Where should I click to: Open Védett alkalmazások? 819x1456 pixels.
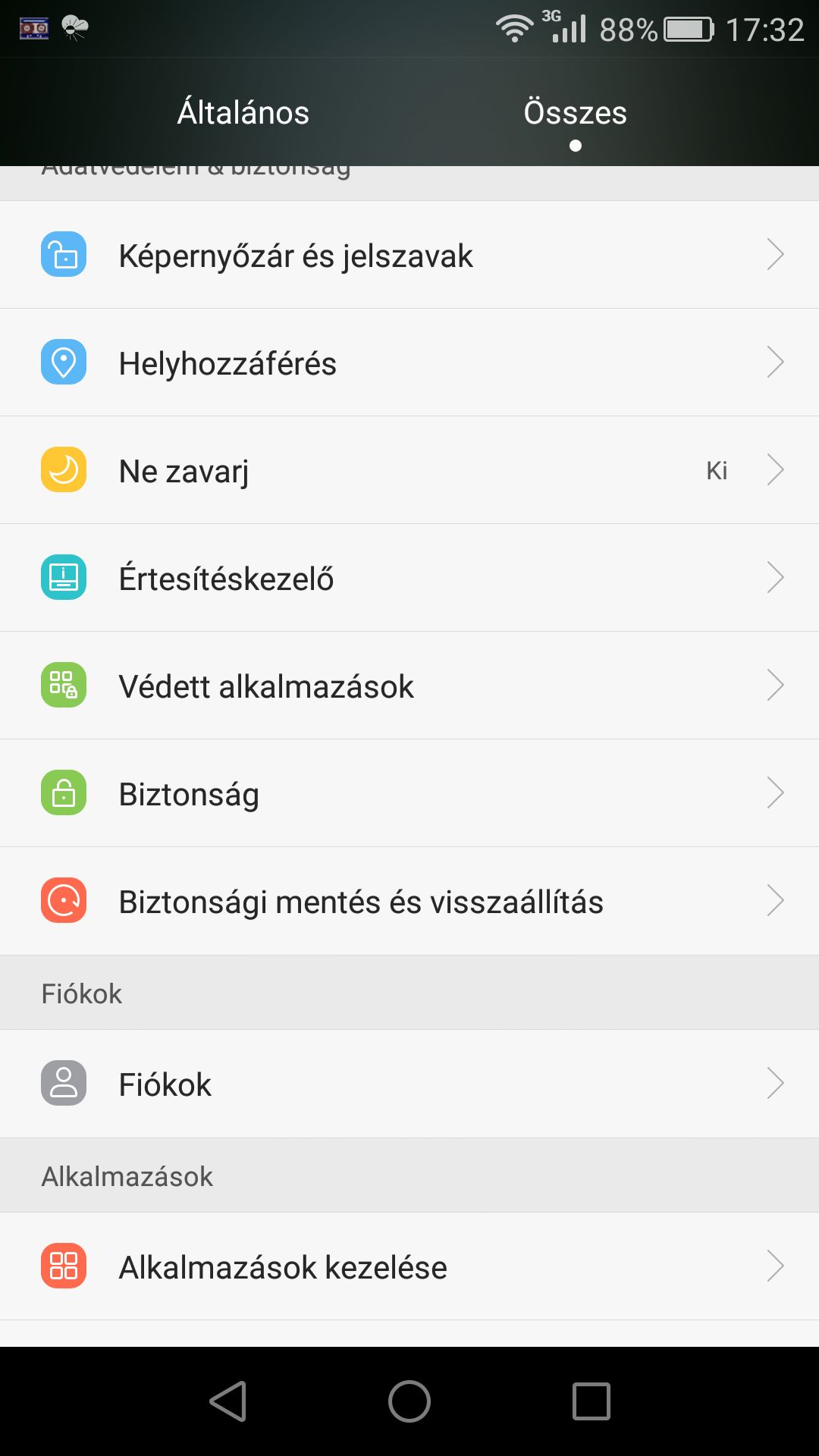pyautogui.click(x=409, y=686)
